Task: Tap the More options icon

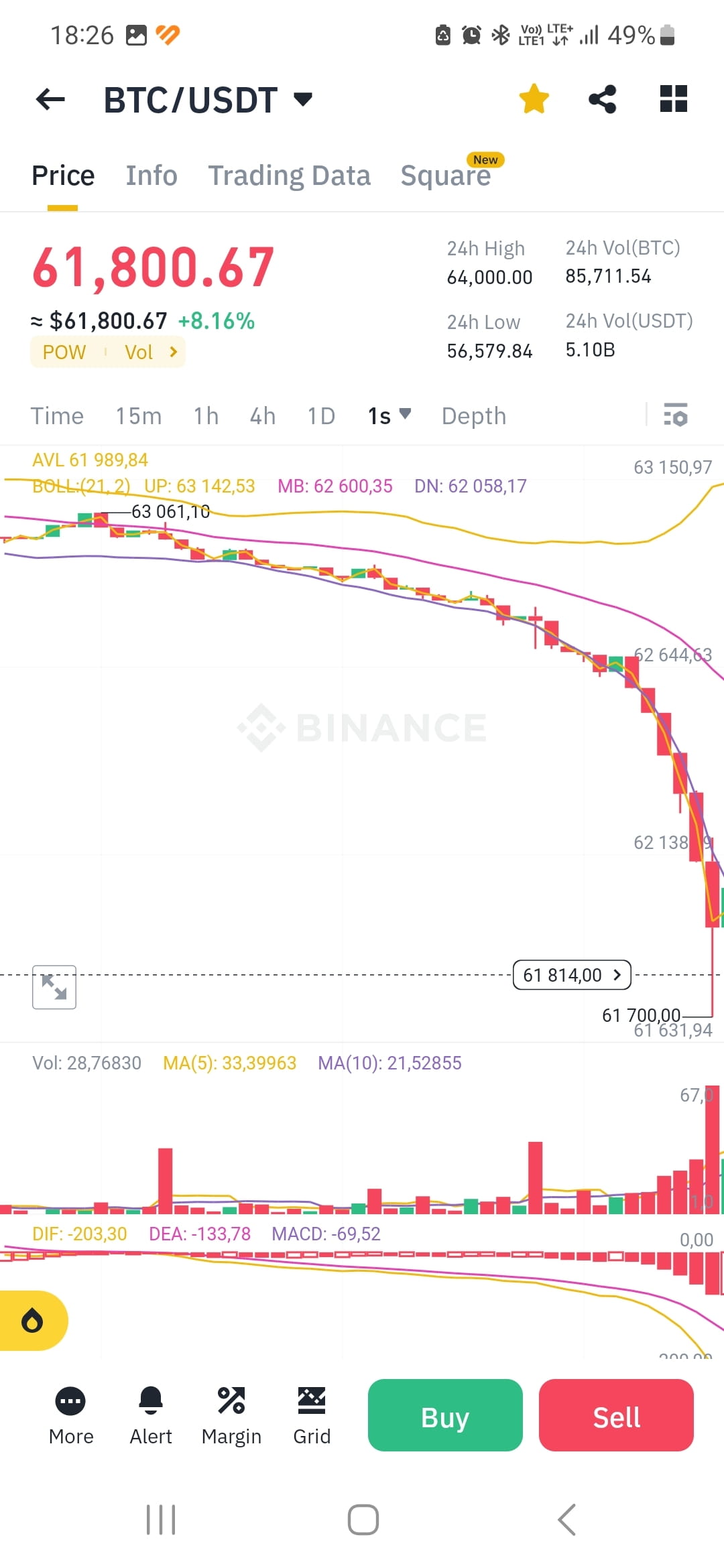Action: (x=70, y=1400)
